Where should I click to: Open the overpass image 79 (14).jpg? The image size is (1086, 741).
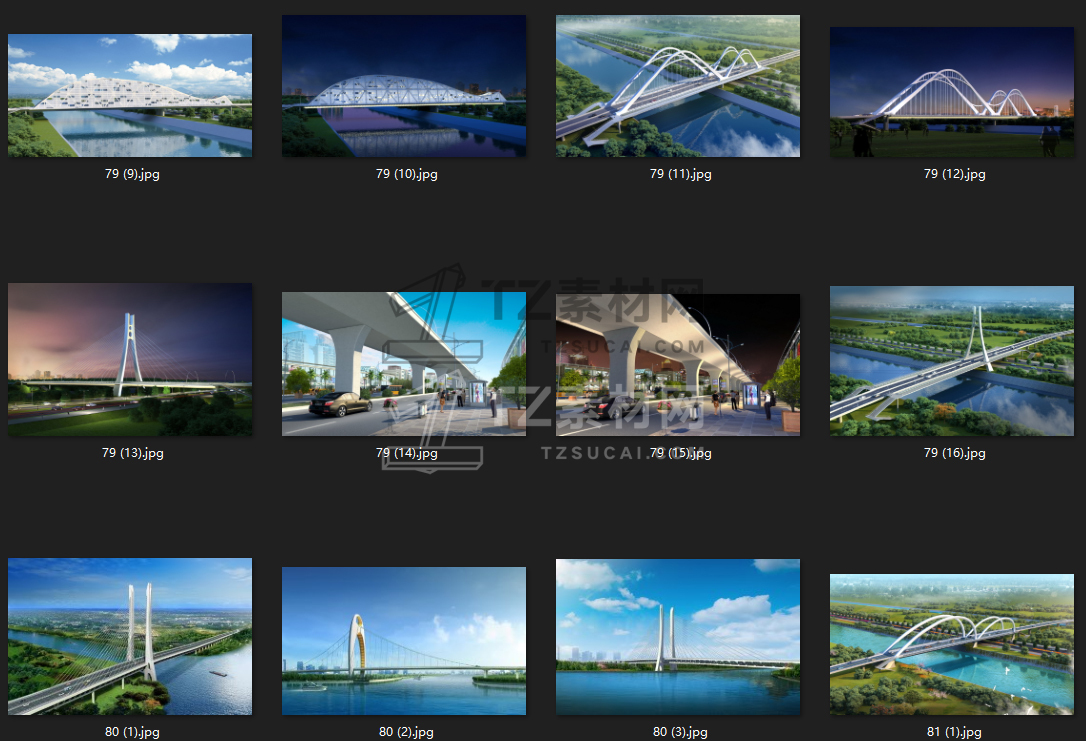pos(404,364)
